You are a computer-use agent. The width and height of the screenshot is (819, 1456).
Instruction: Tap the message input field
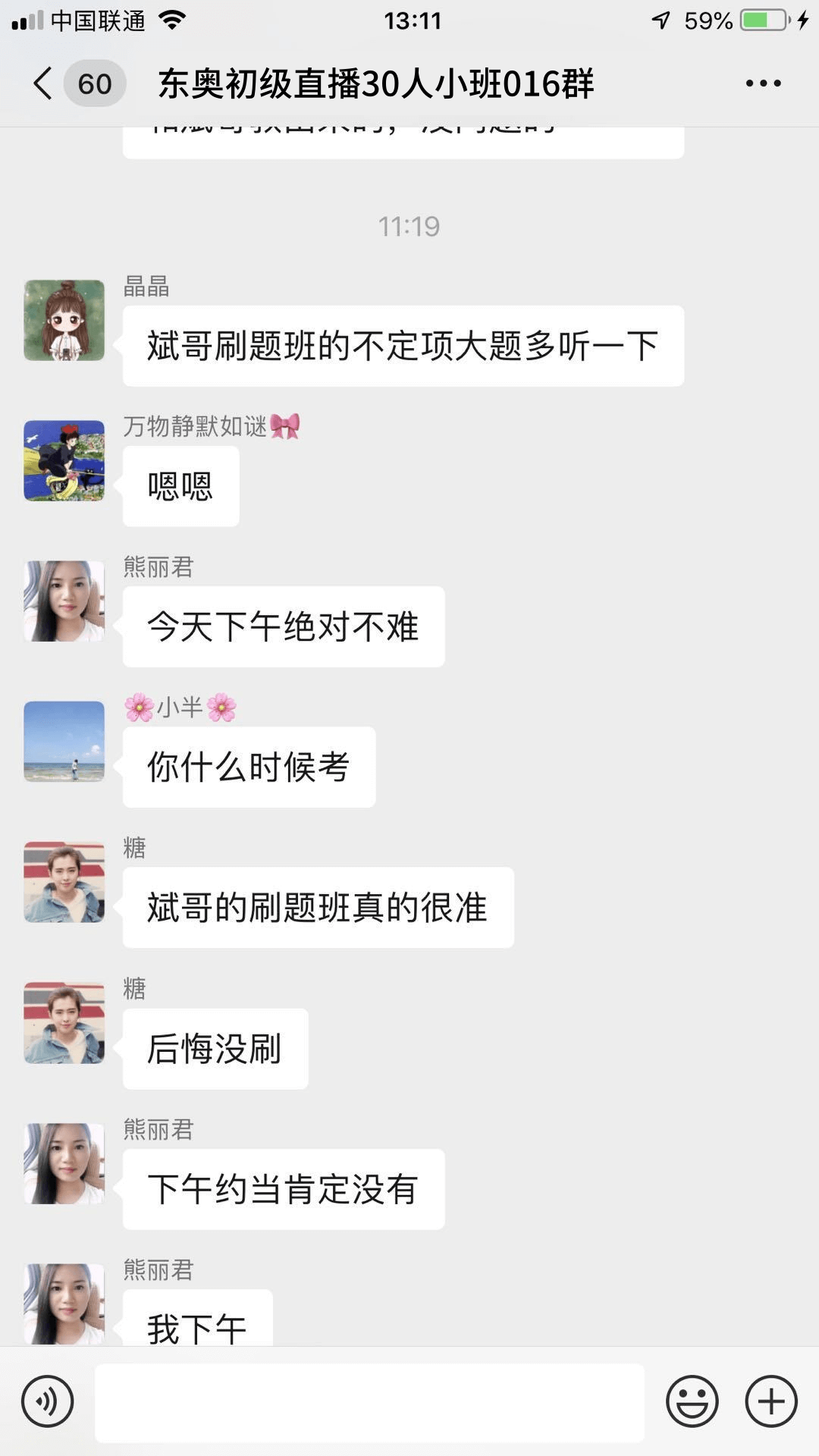pyautogui.click(x=369, y=1403)
